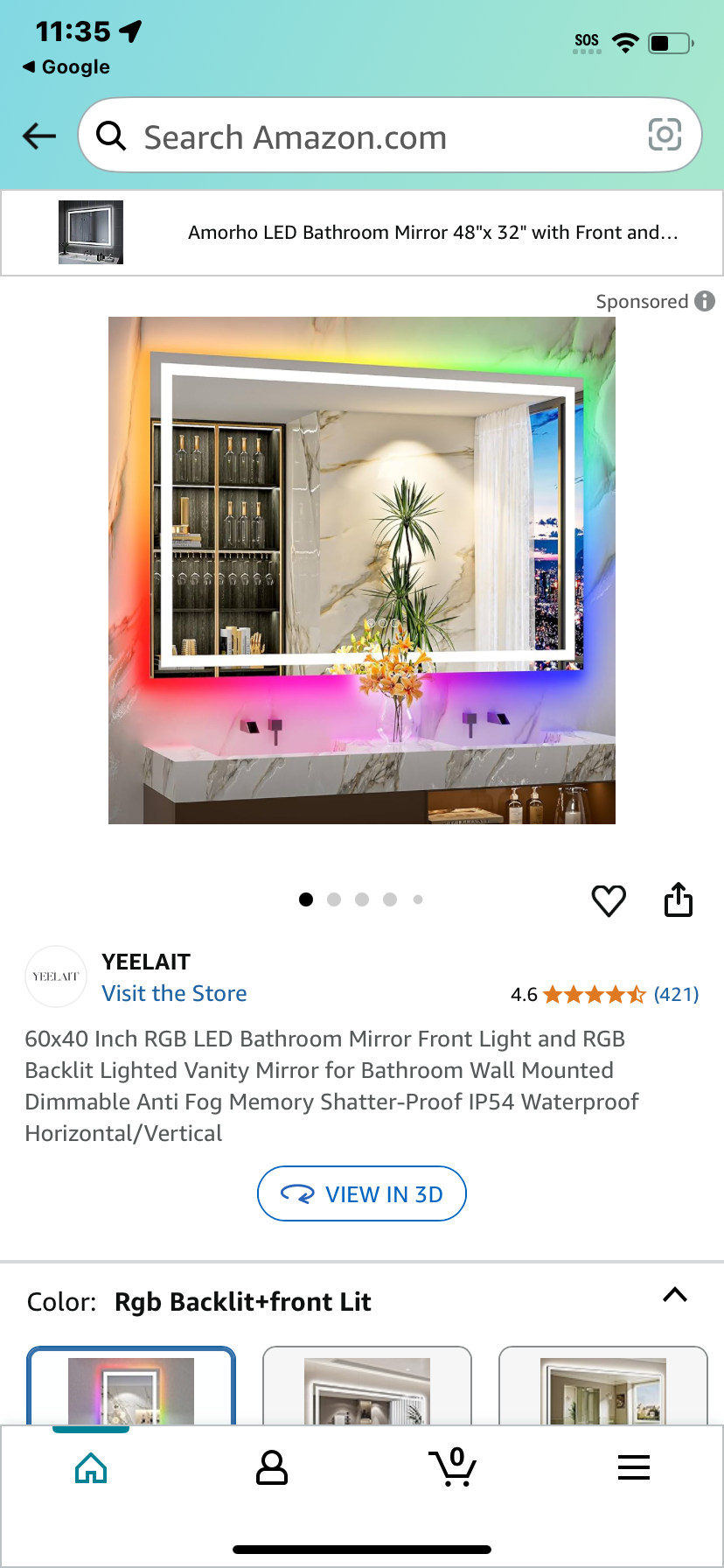Tap the VIEW IN 3D button

[362, 1193]
